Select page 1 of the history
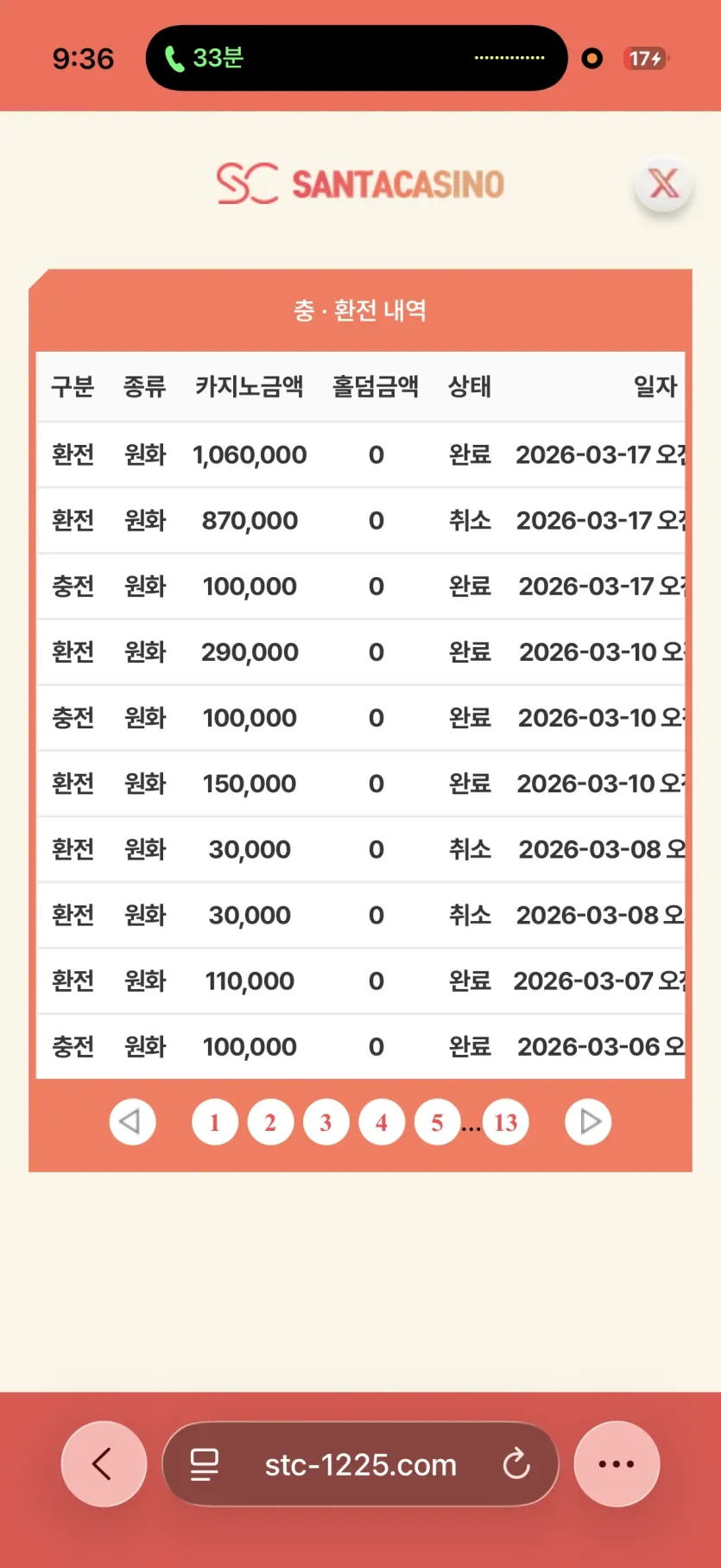The image size is (721, 1568). (215, 1121)
